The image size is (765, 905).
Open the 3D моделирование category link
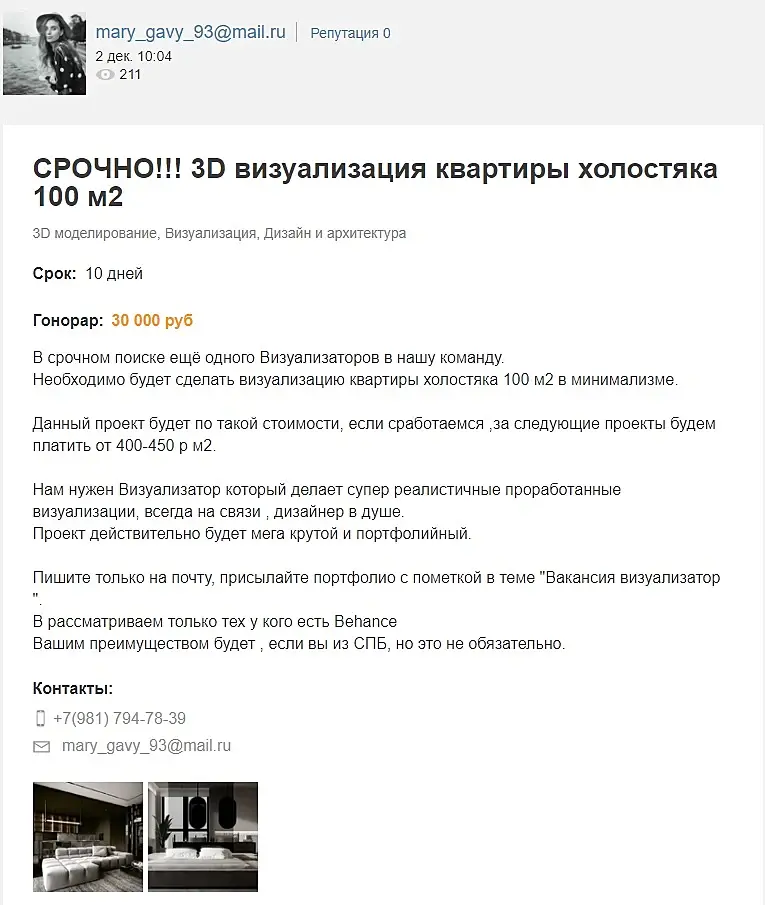tap(95, 234)
